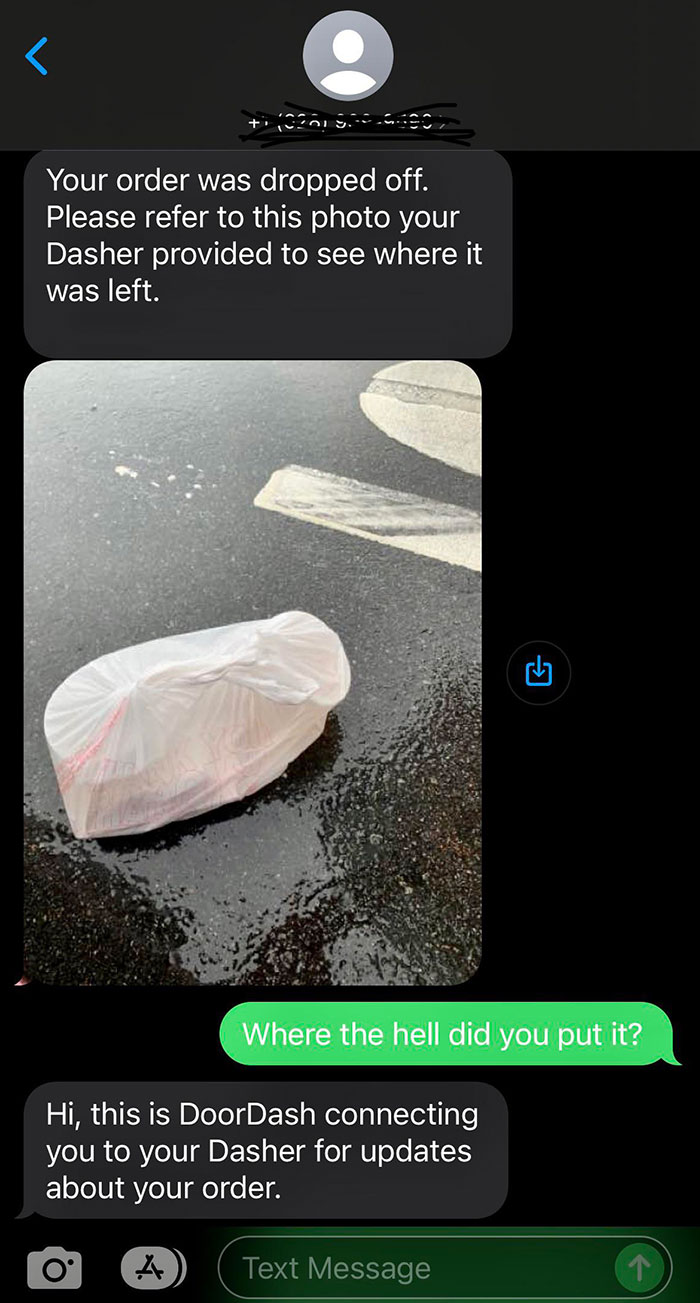Send the message with the green arrow
This screenshot has height=1303, width=700.
tap(640, 1268)
